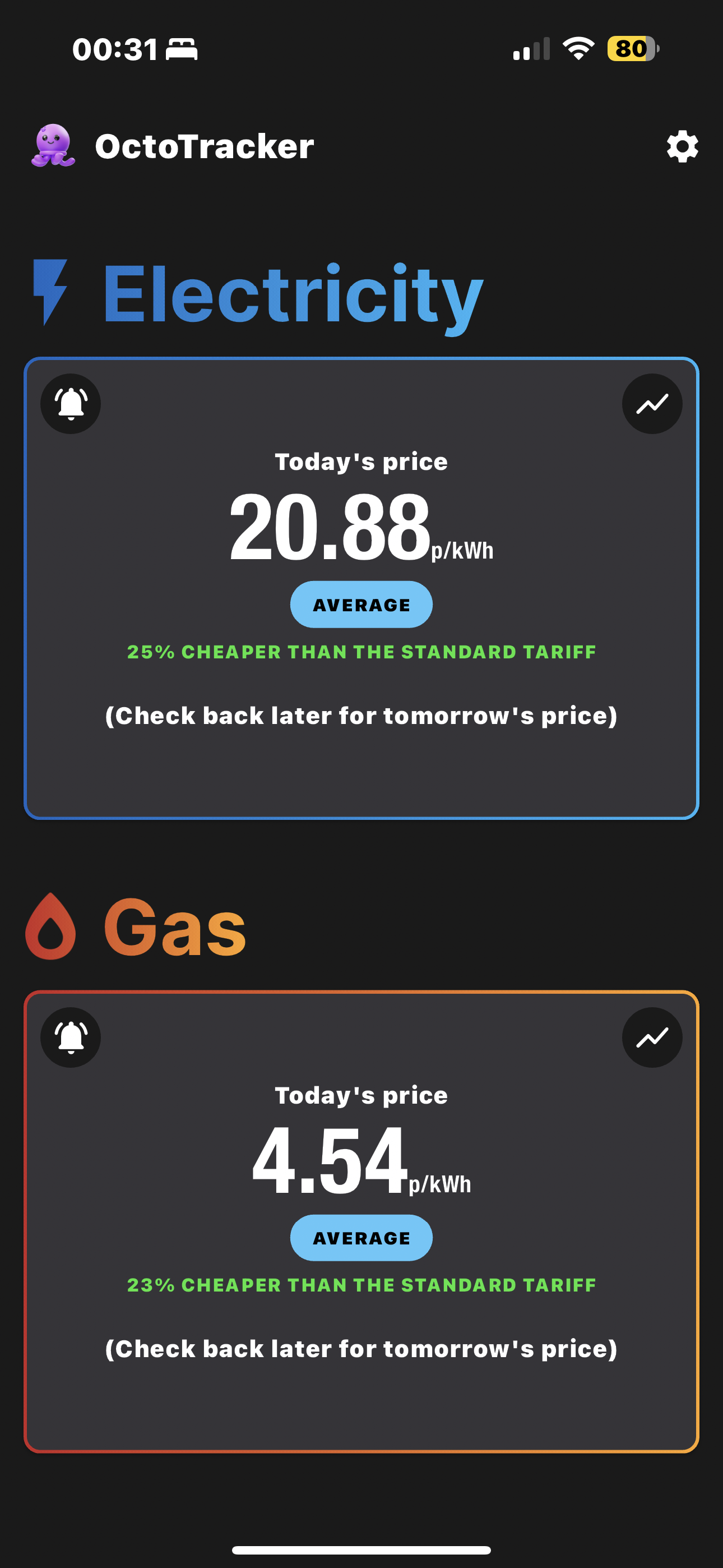The height and width of the screenshot is (1568, 723).
Task: Open the settings gear
Action: (x=682, y=146)
